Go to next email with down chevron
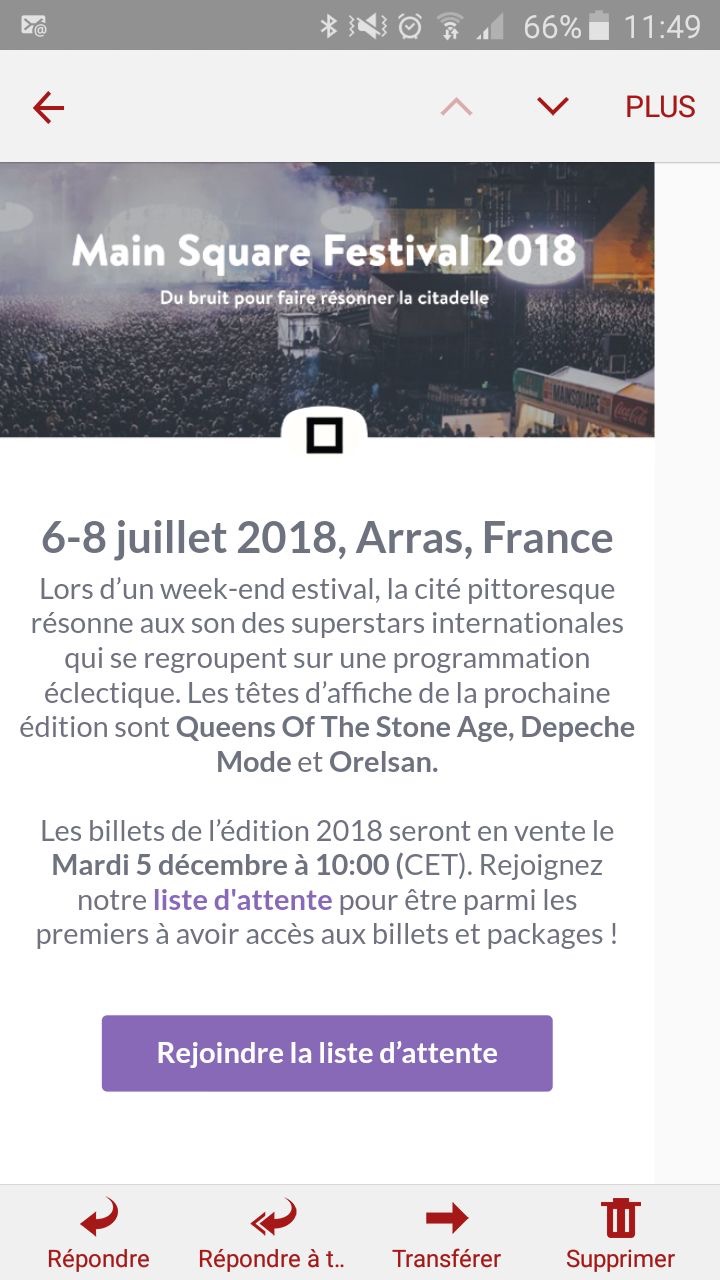 552,106
